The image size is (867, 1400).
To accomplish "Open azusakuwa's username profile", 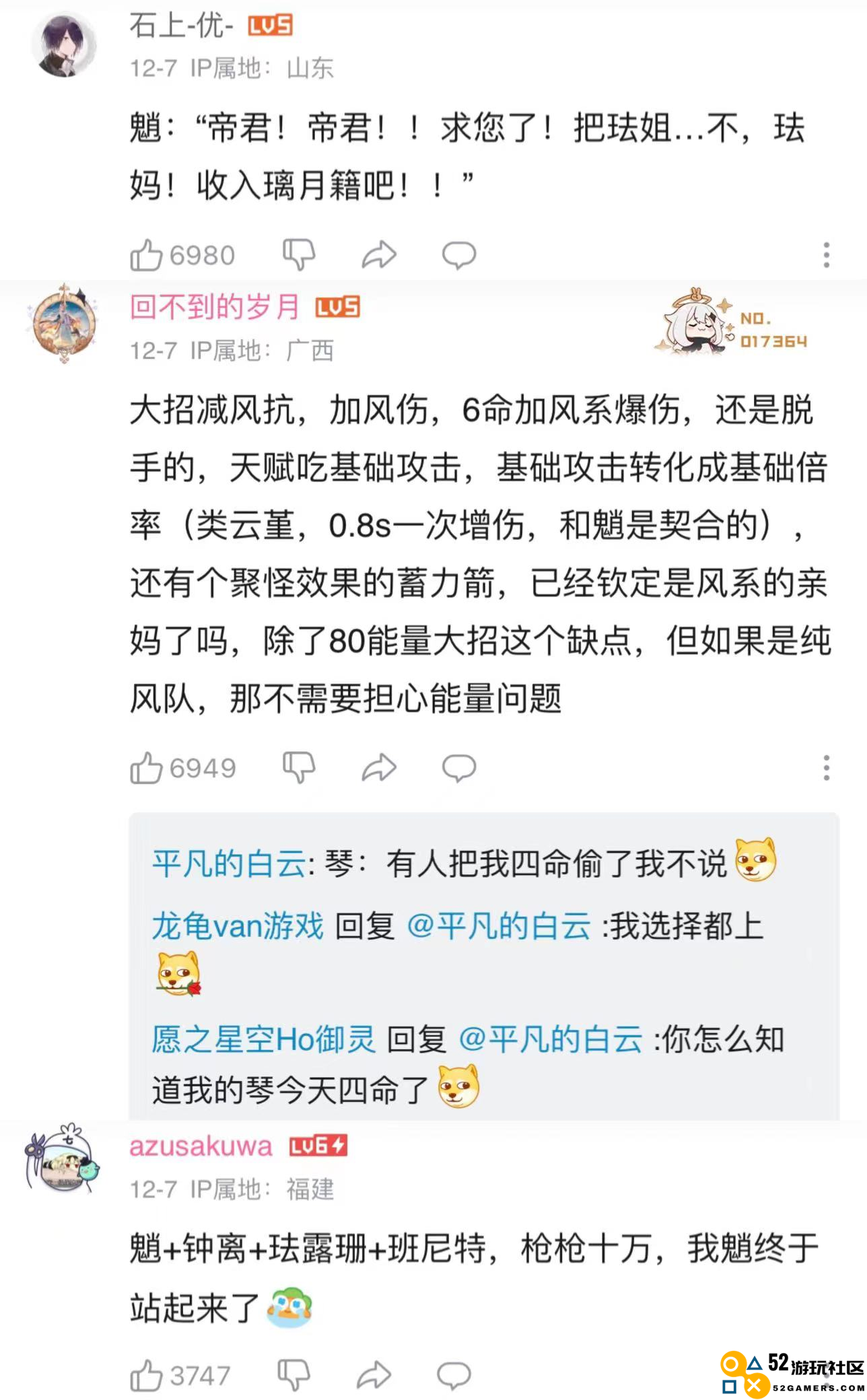I will [201, 1146].
